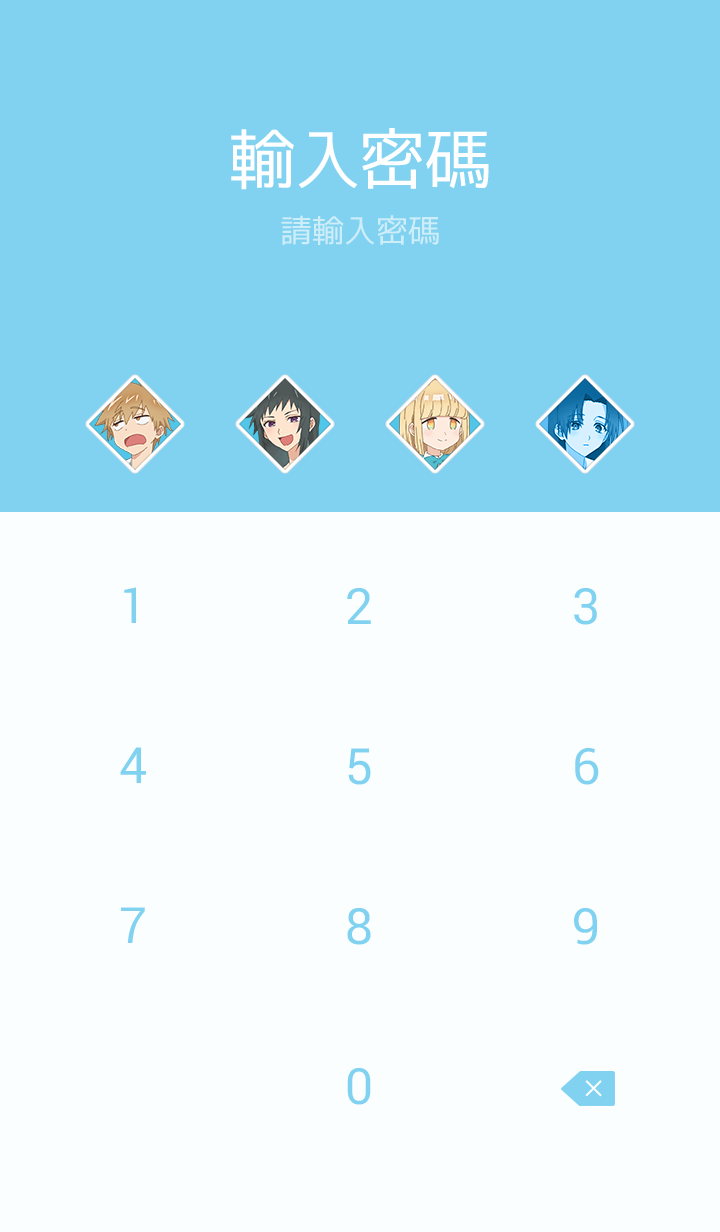This screenshot has width=720, height=1232.
Task: Tap the 0 key
Action: point(359,1087)
